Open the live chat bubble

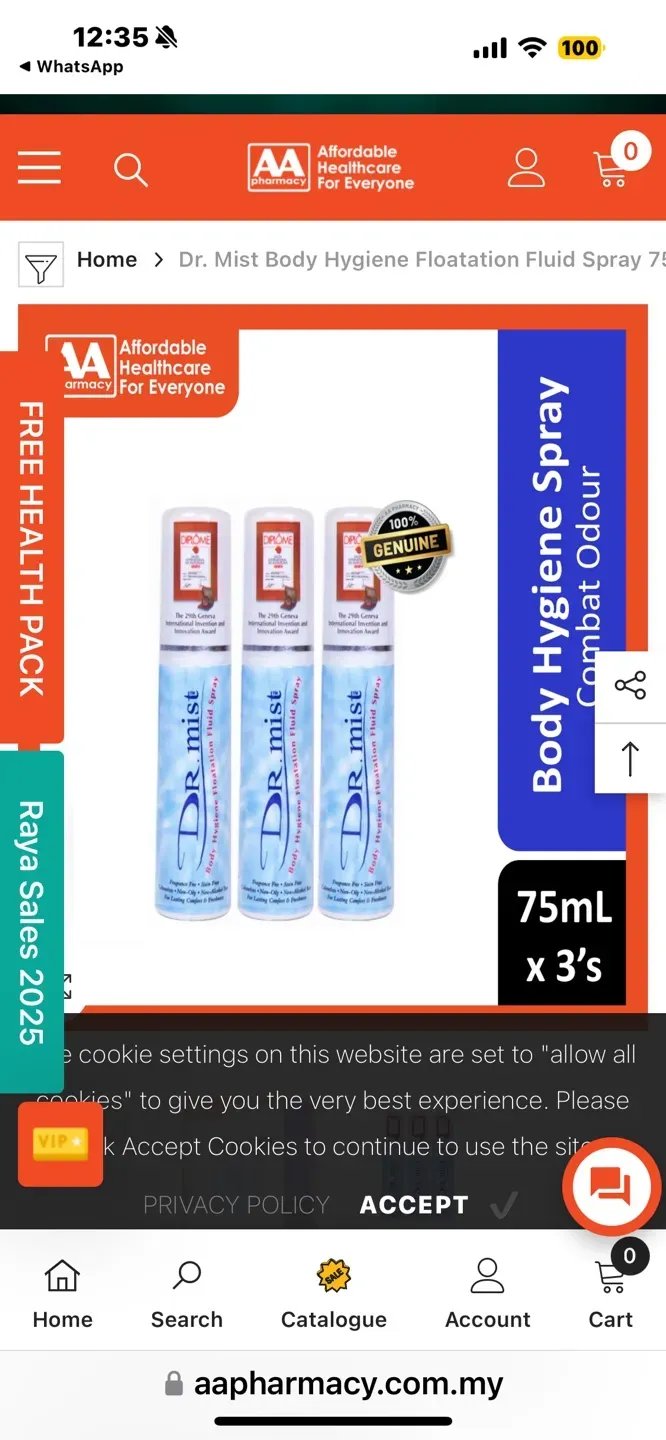[610, 1186]
